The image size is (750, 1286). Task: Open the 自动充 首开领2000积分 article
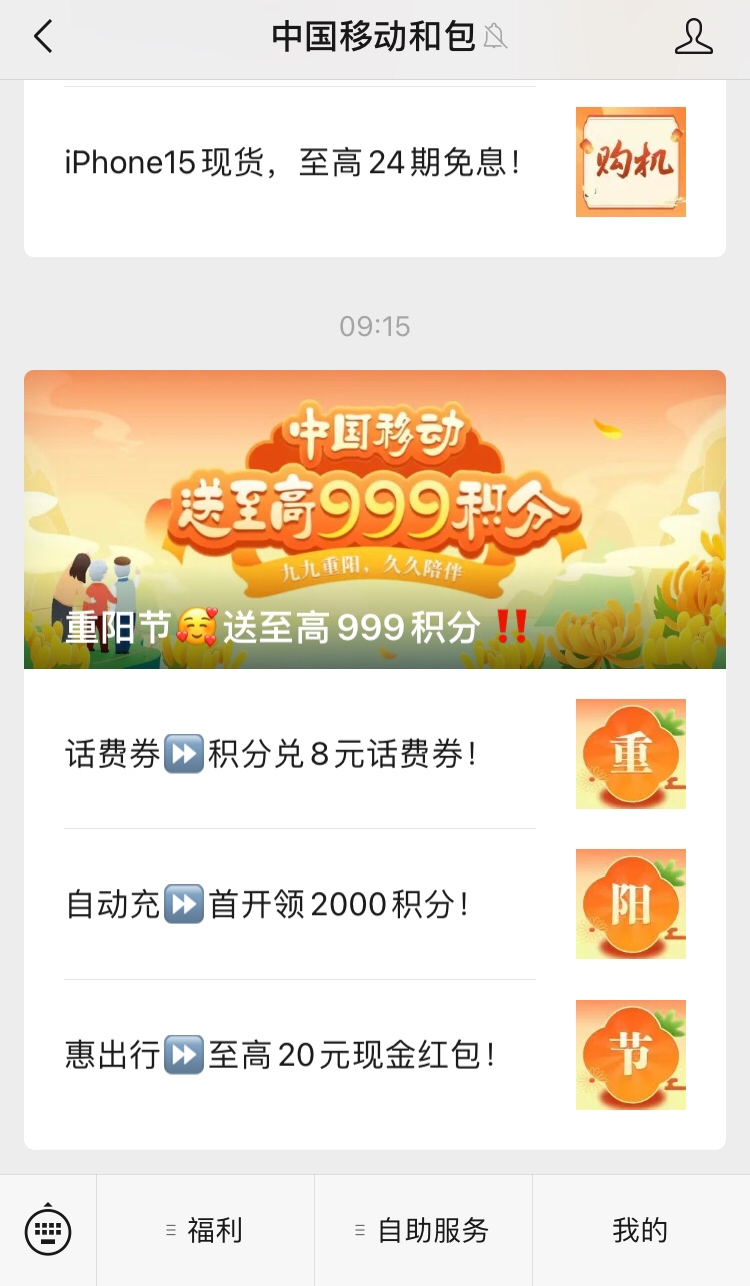point(268,905)
